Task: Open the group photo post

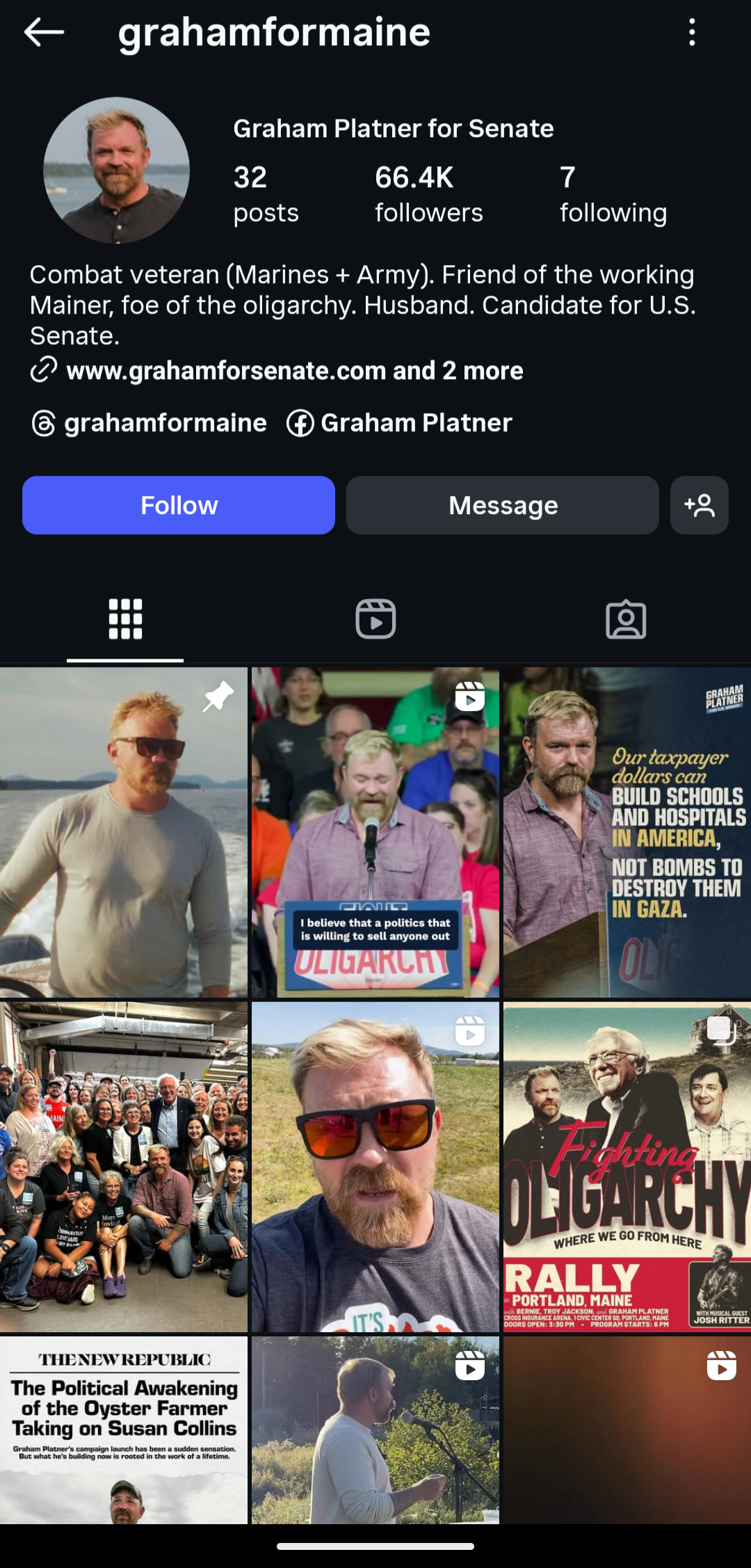Action: coord(124,1167)
